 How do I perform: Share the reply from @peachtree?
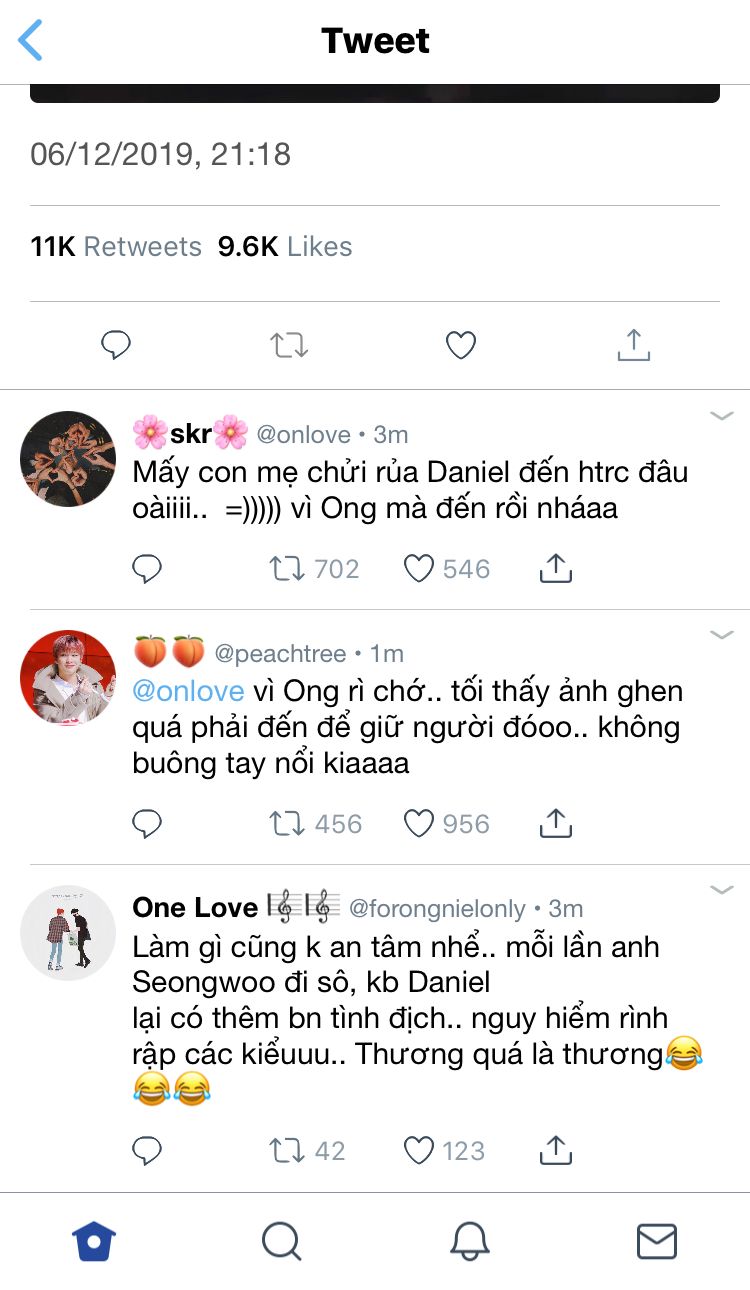(x=555, y=824)
